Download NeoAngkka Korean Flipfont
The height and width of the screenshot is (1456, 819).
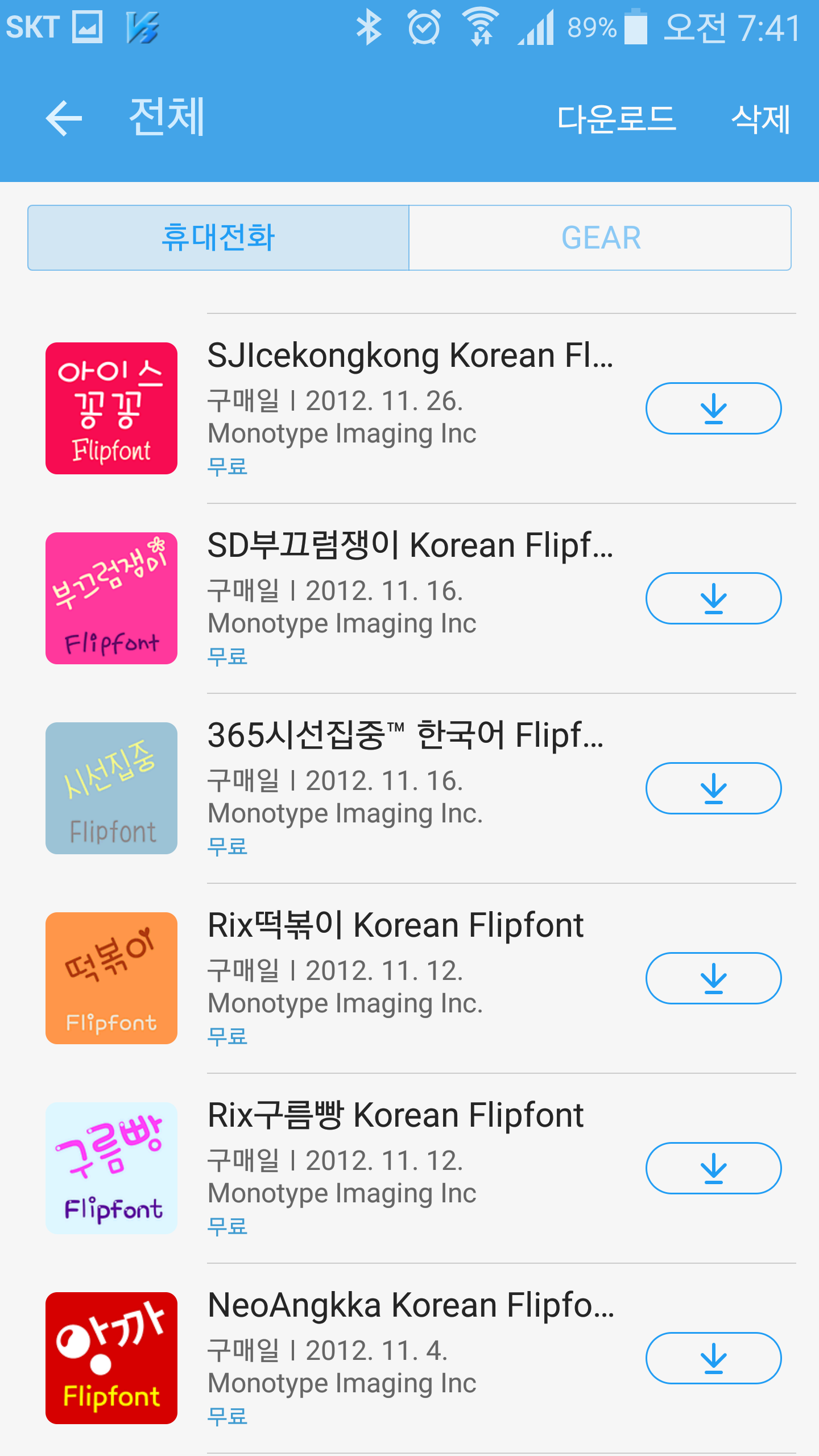[713, 1358]
